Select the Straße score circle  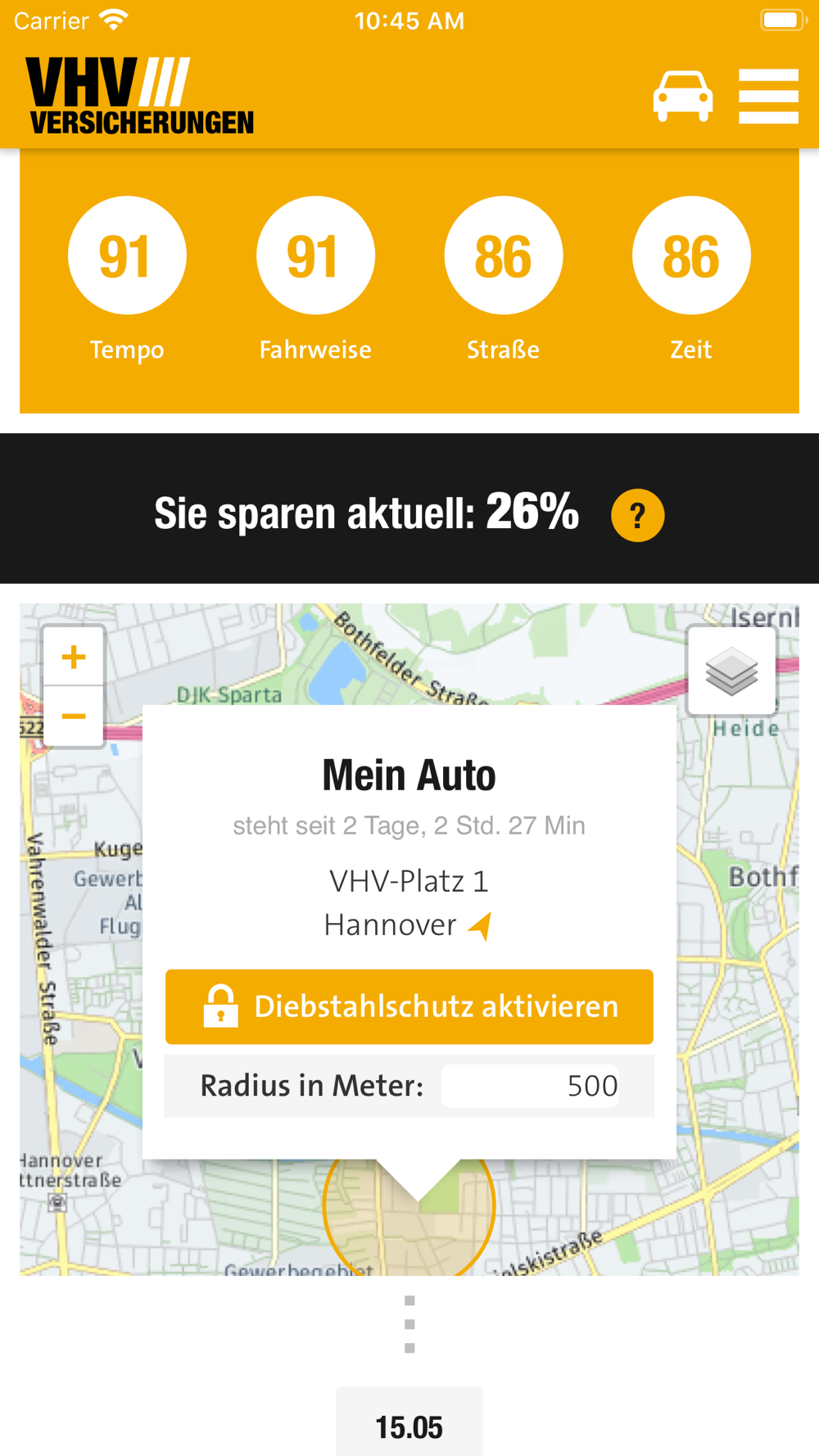coord(503,255)
